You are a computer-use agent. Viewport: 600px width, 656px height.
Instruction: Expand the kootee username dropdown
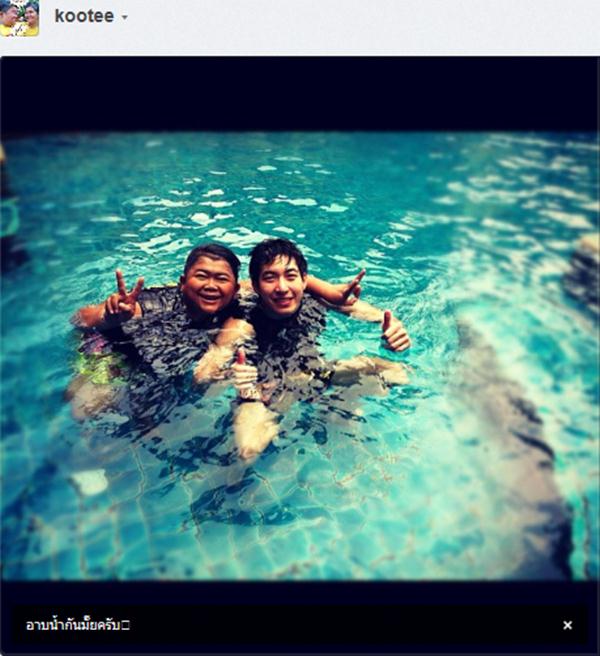point(124,18)
